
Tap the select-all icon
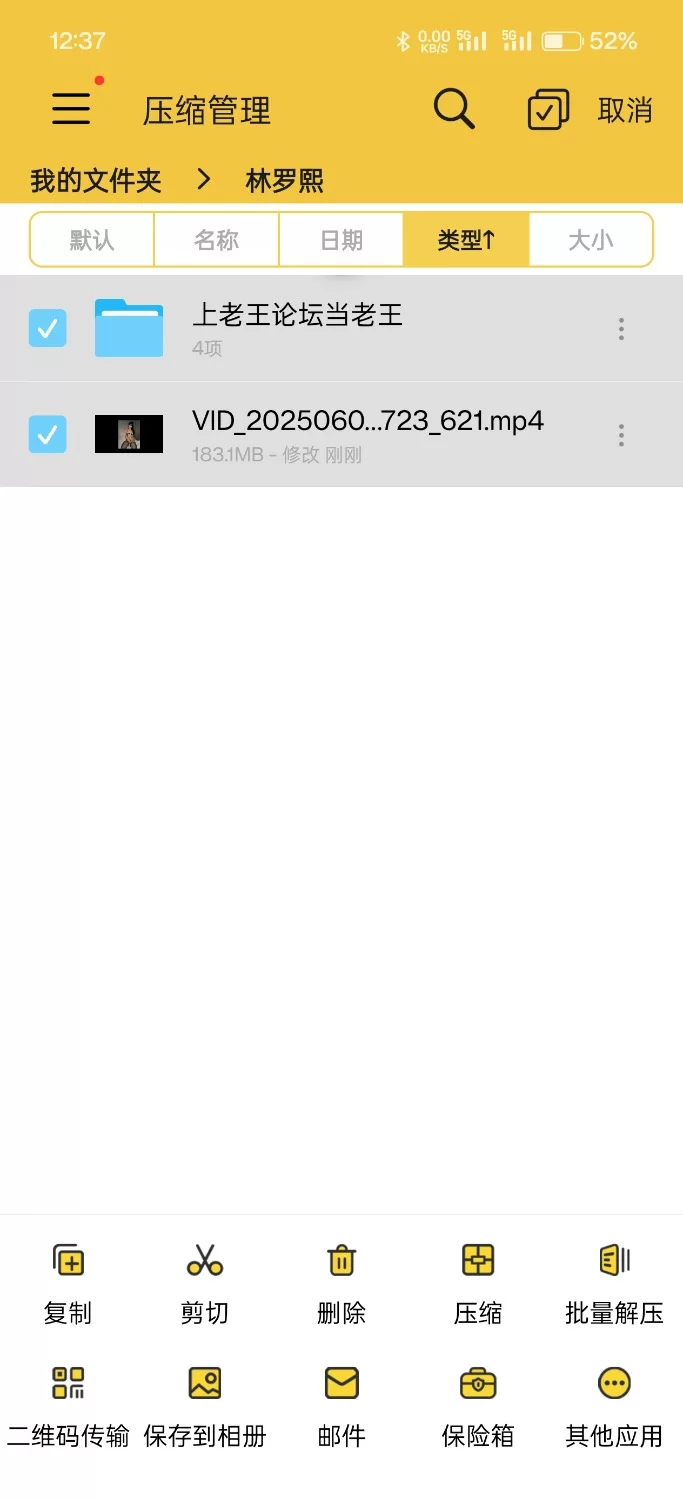coord(547,110)
